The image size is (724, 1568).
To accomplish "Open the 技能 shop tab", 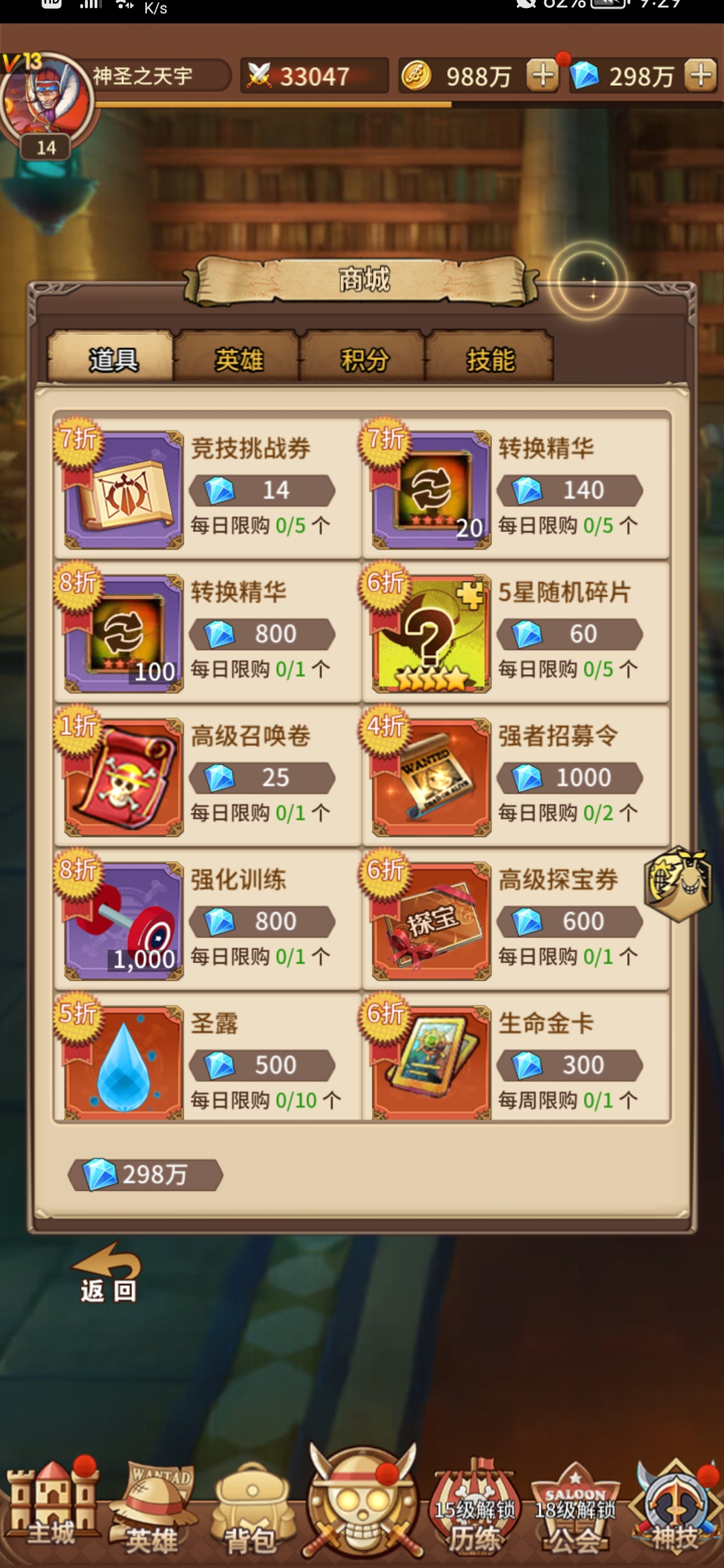I will coord(490,360).
